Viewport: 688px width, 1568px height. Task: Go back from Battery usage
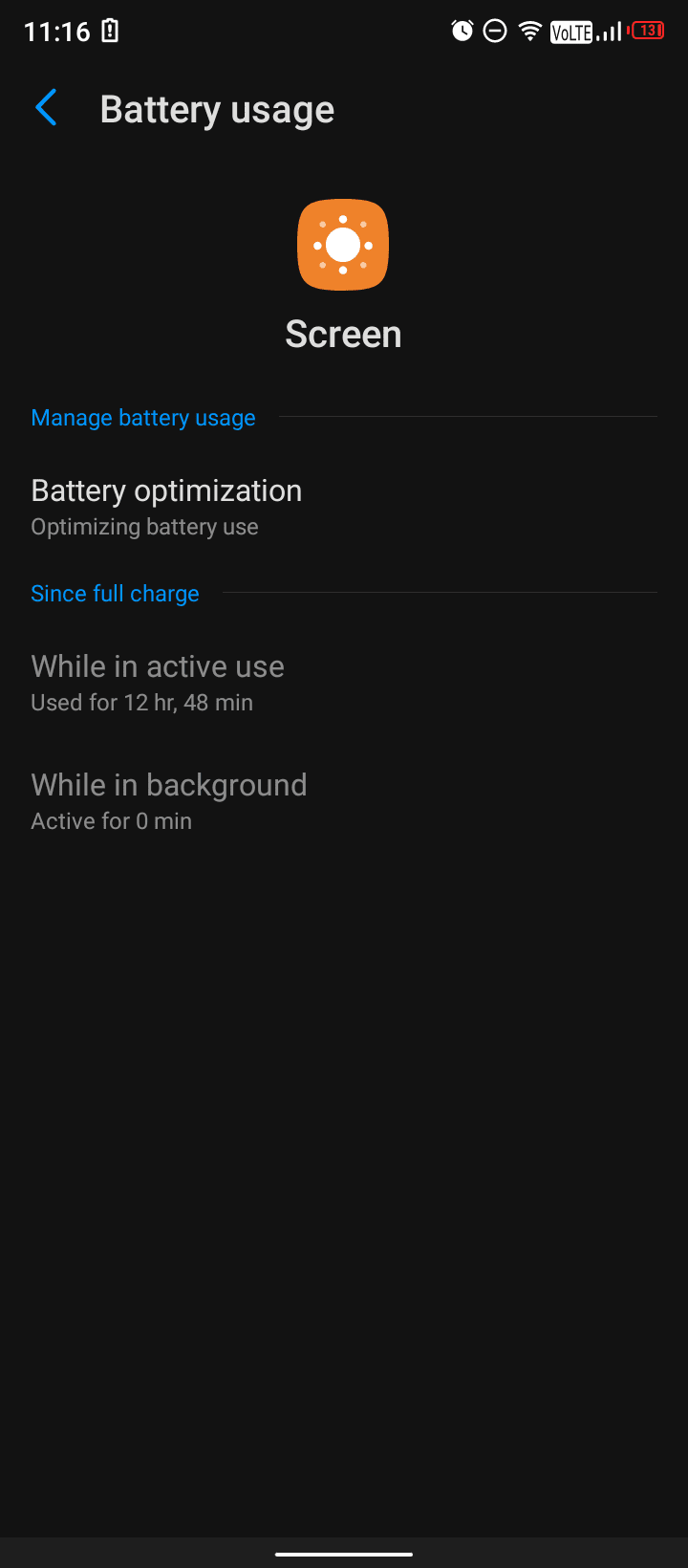point(46,108)
